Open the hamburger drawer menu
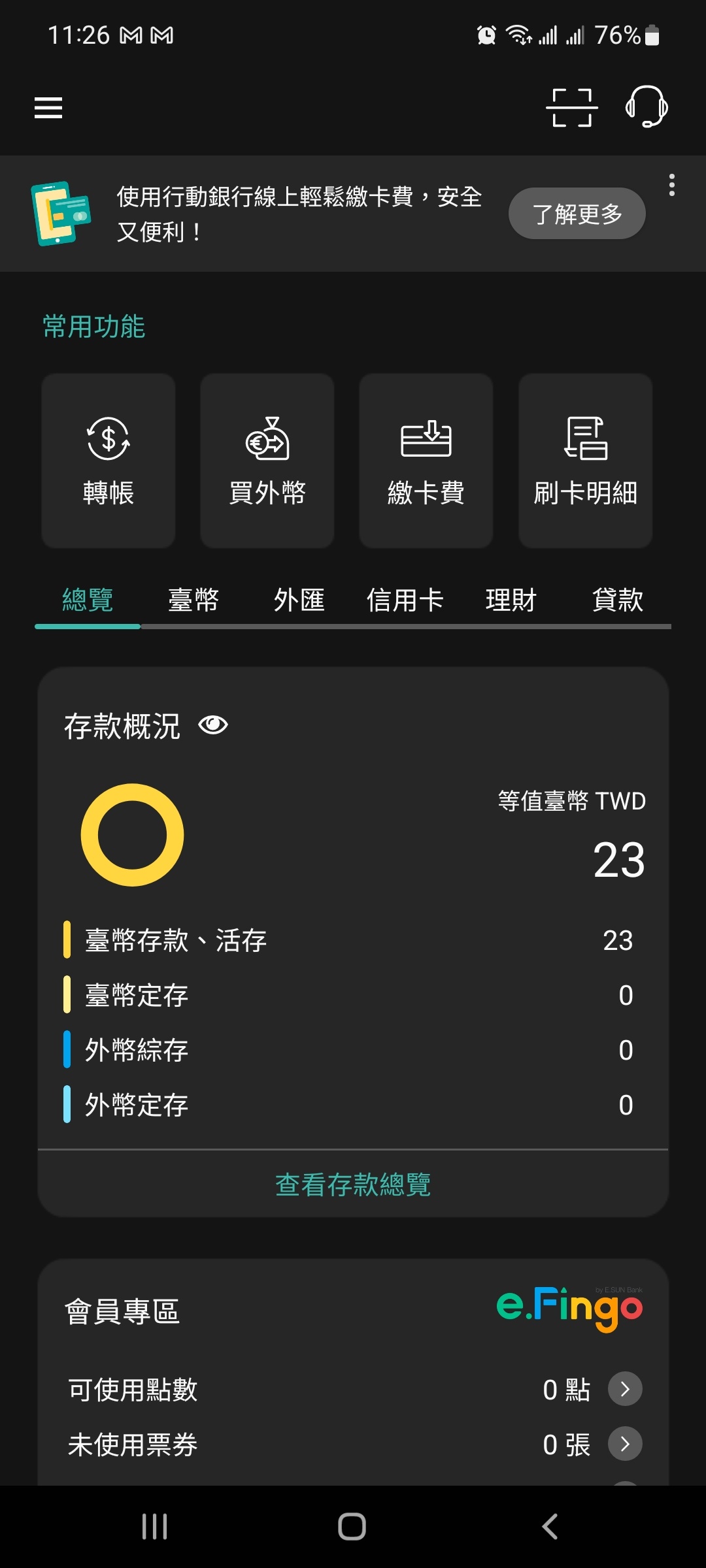 click(48, 108)
